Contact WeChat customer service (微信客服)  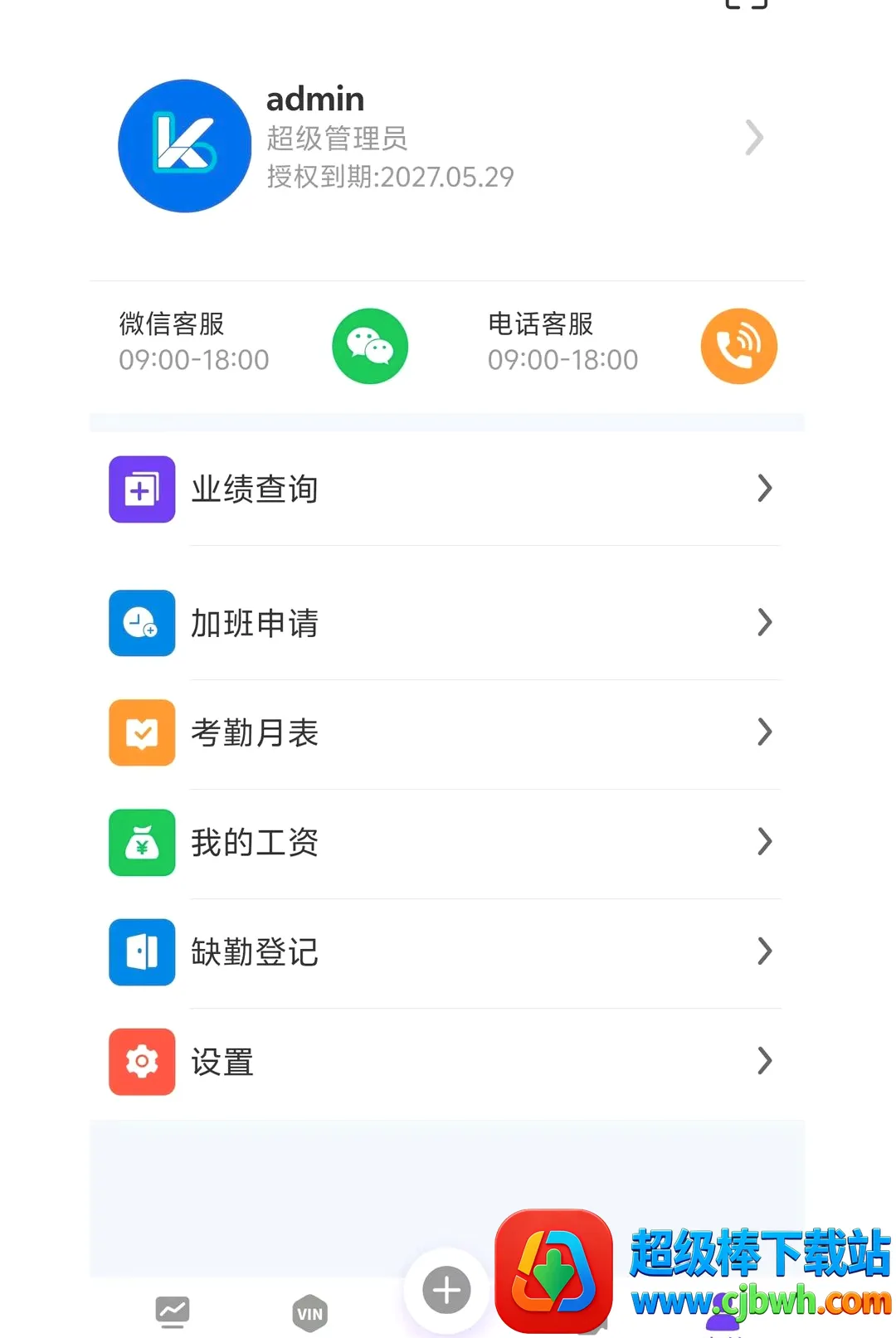pyautogui.click(x=370, y=346)
